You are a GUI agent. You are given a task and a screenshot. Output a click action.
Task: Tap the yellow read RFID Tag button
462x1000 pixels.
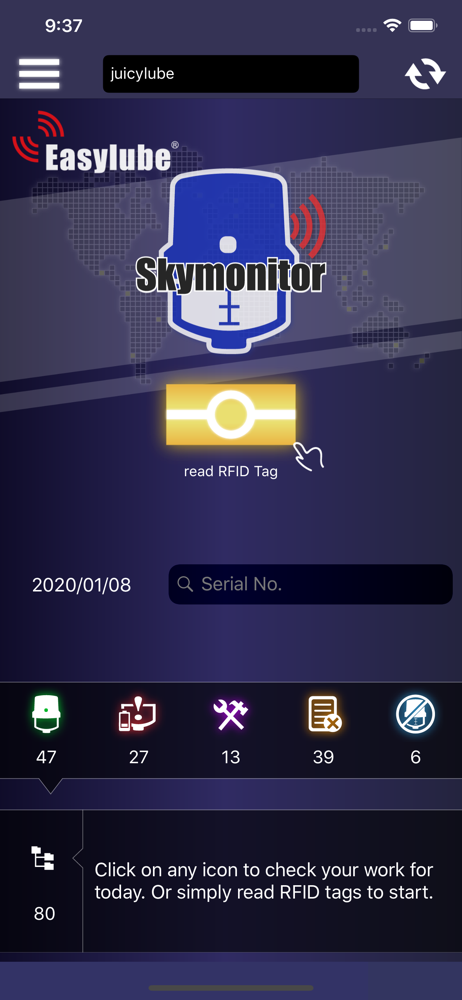click(x=230, y=415)
